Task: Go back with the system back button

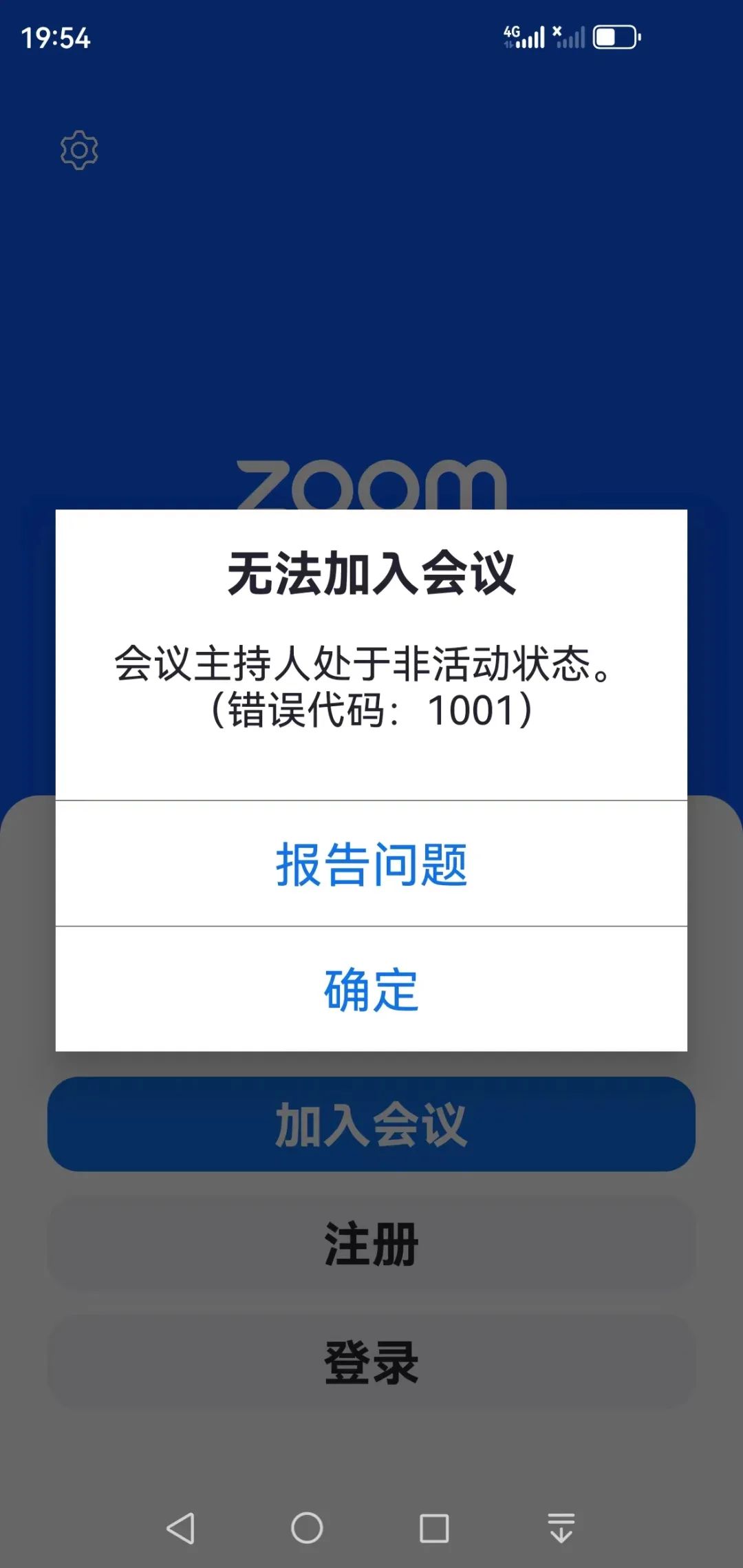Action: click(181, 1528)
